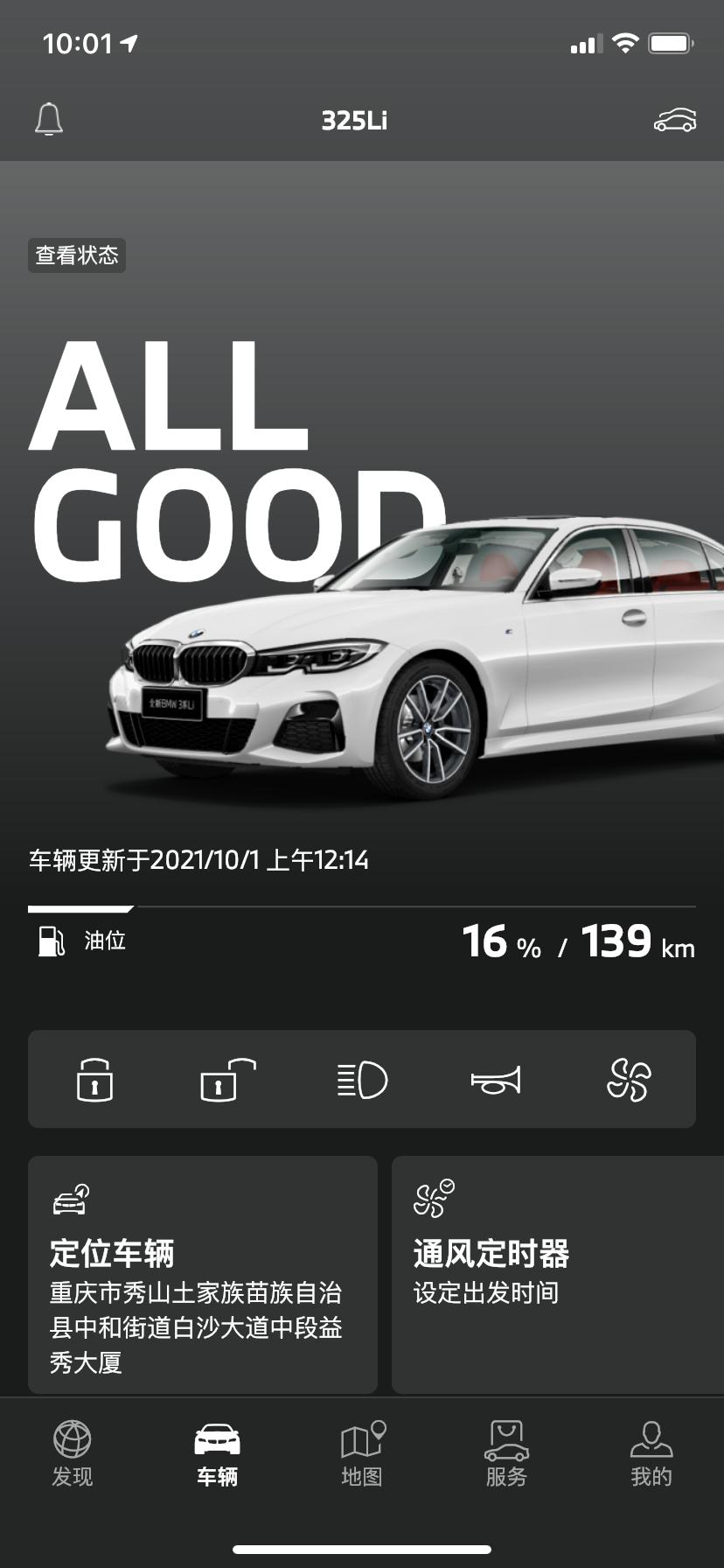Unlock the vehicle doors
724x1568 pixels.
[227, 1079]
